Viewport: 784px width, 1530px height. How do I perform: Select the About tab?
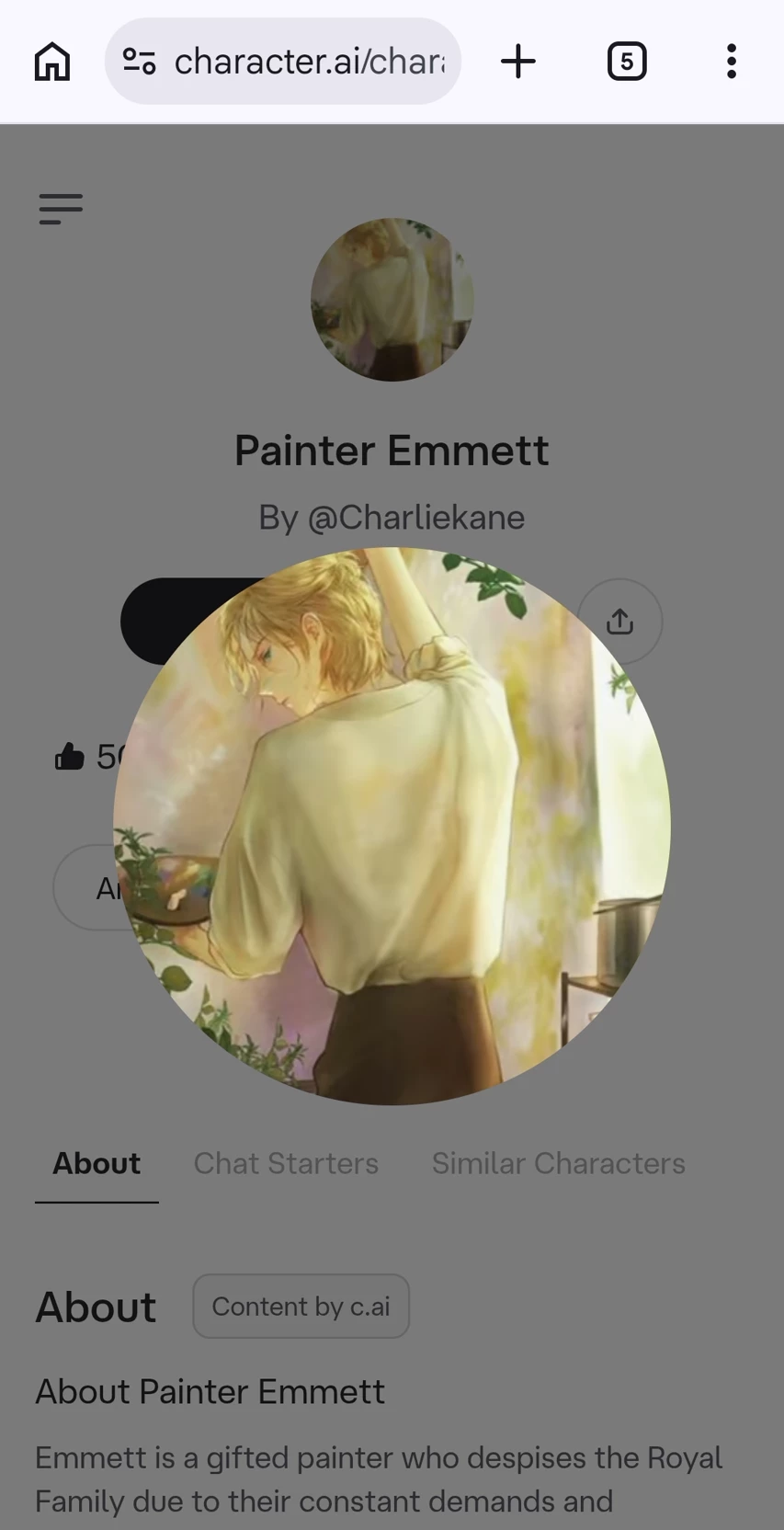tap(97, 1163)
